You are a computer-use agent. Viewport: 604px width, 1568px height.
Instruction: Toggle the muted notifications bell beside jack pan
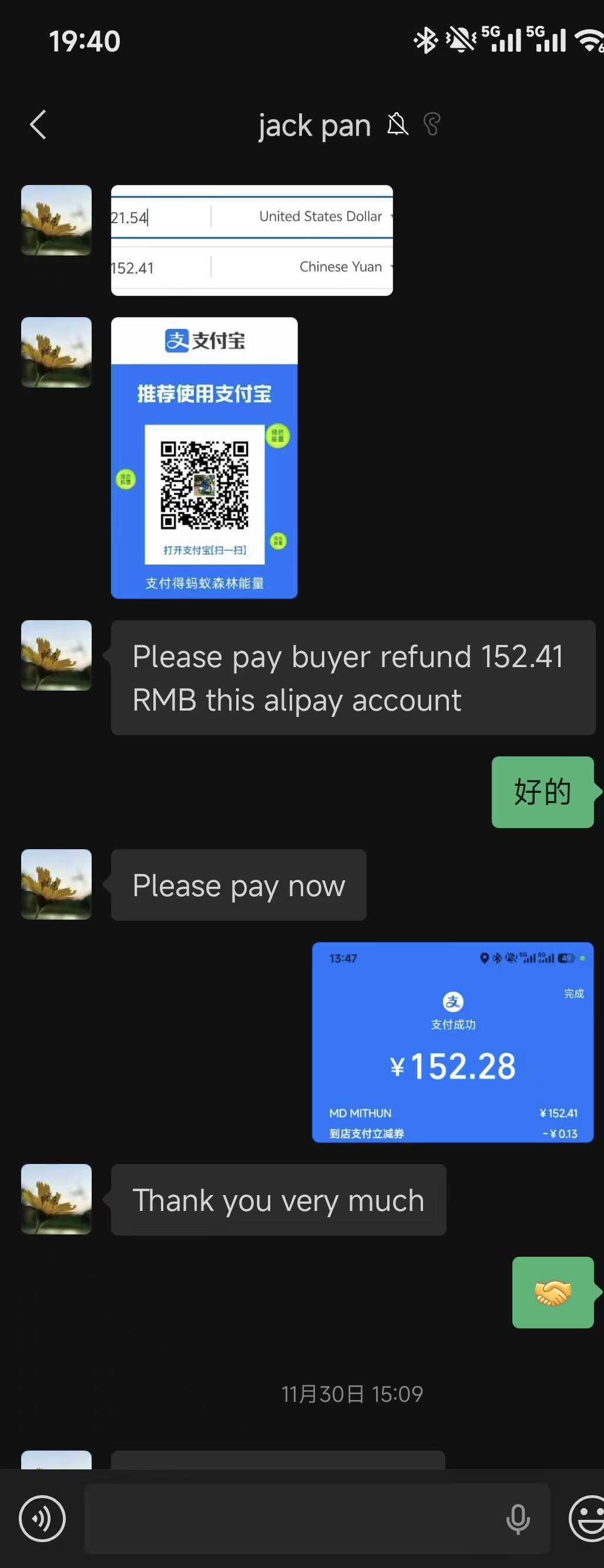[397, 125]
